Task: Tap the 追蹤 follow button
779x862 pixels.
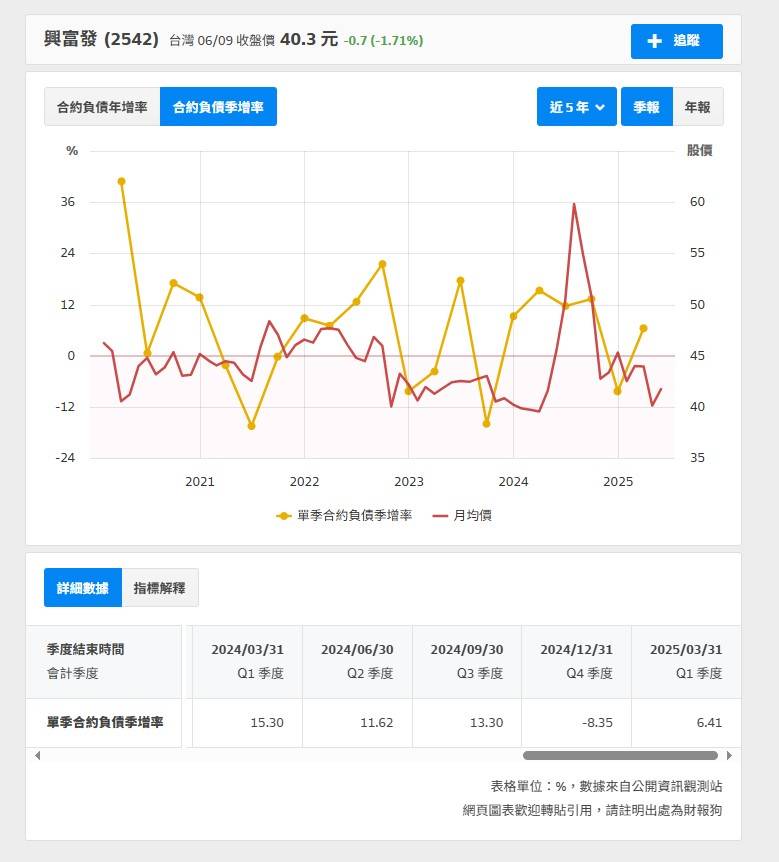Action: 676,41
